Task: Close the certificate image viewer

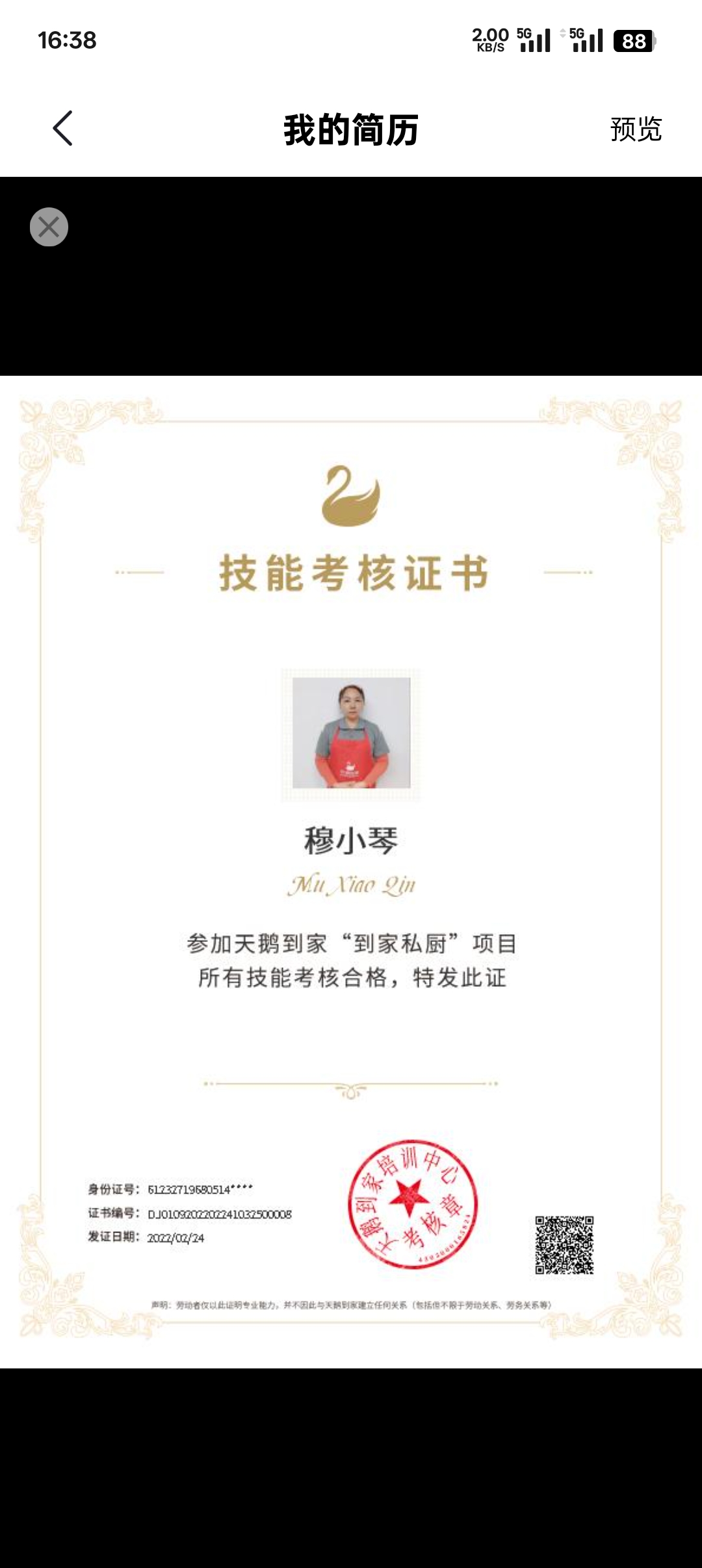Action: coord(49,227)
